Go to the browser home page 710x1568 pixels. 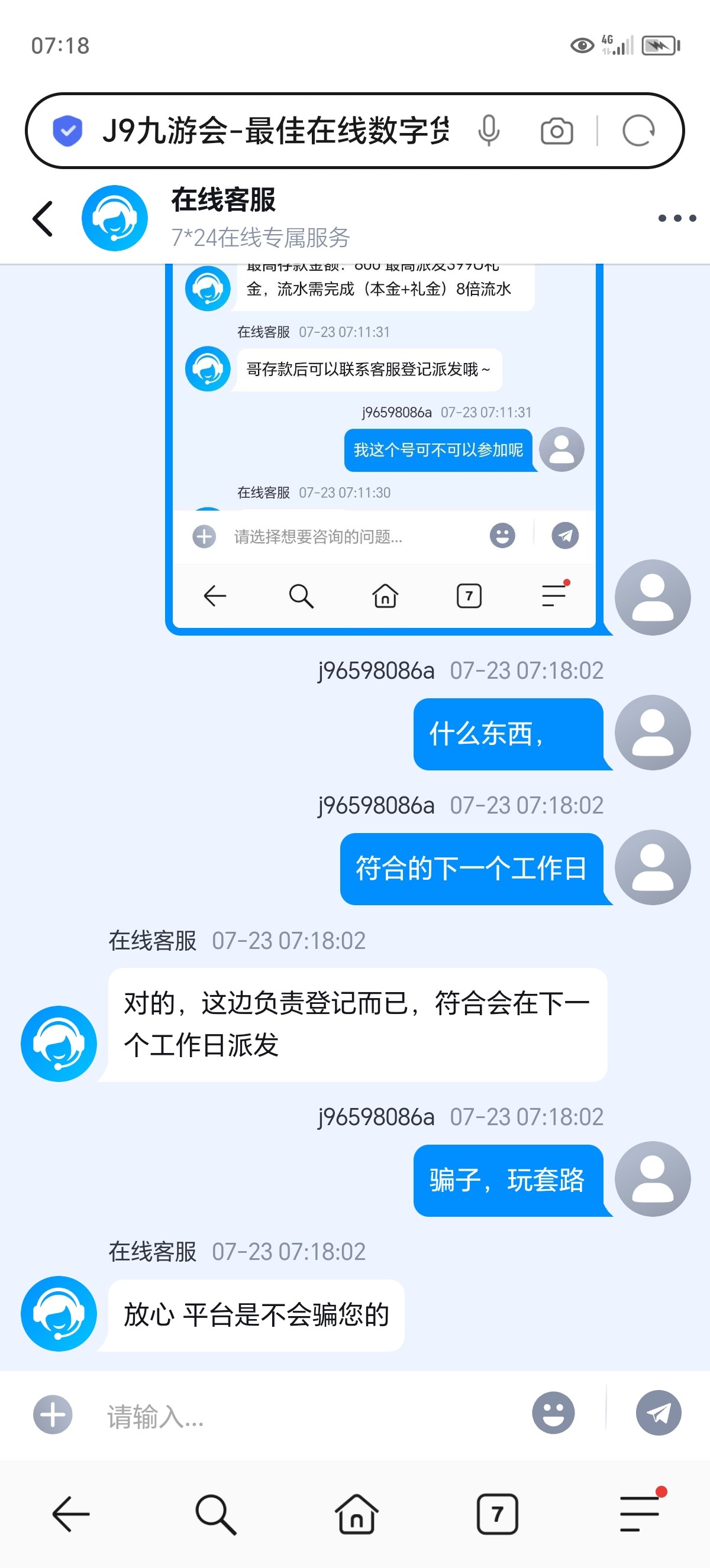pyautogui.click(x=356, y=1513)
